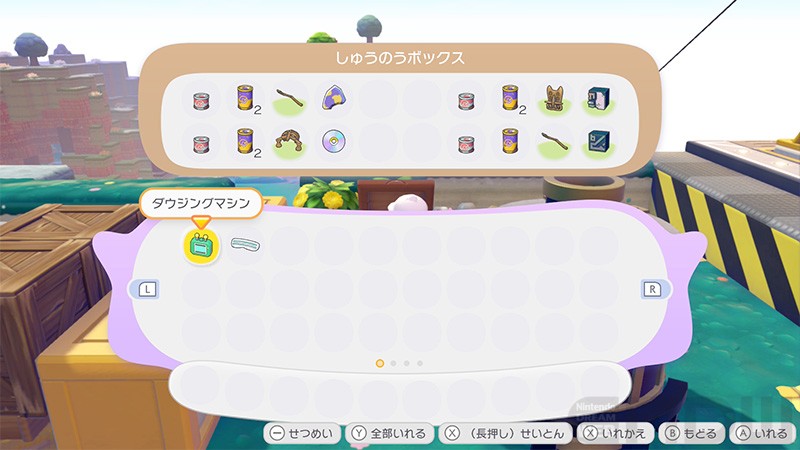This screenshot has height=450, width=800.
Task: Open せつめい description
Action: pyautogui.click(x=301, y=433)
